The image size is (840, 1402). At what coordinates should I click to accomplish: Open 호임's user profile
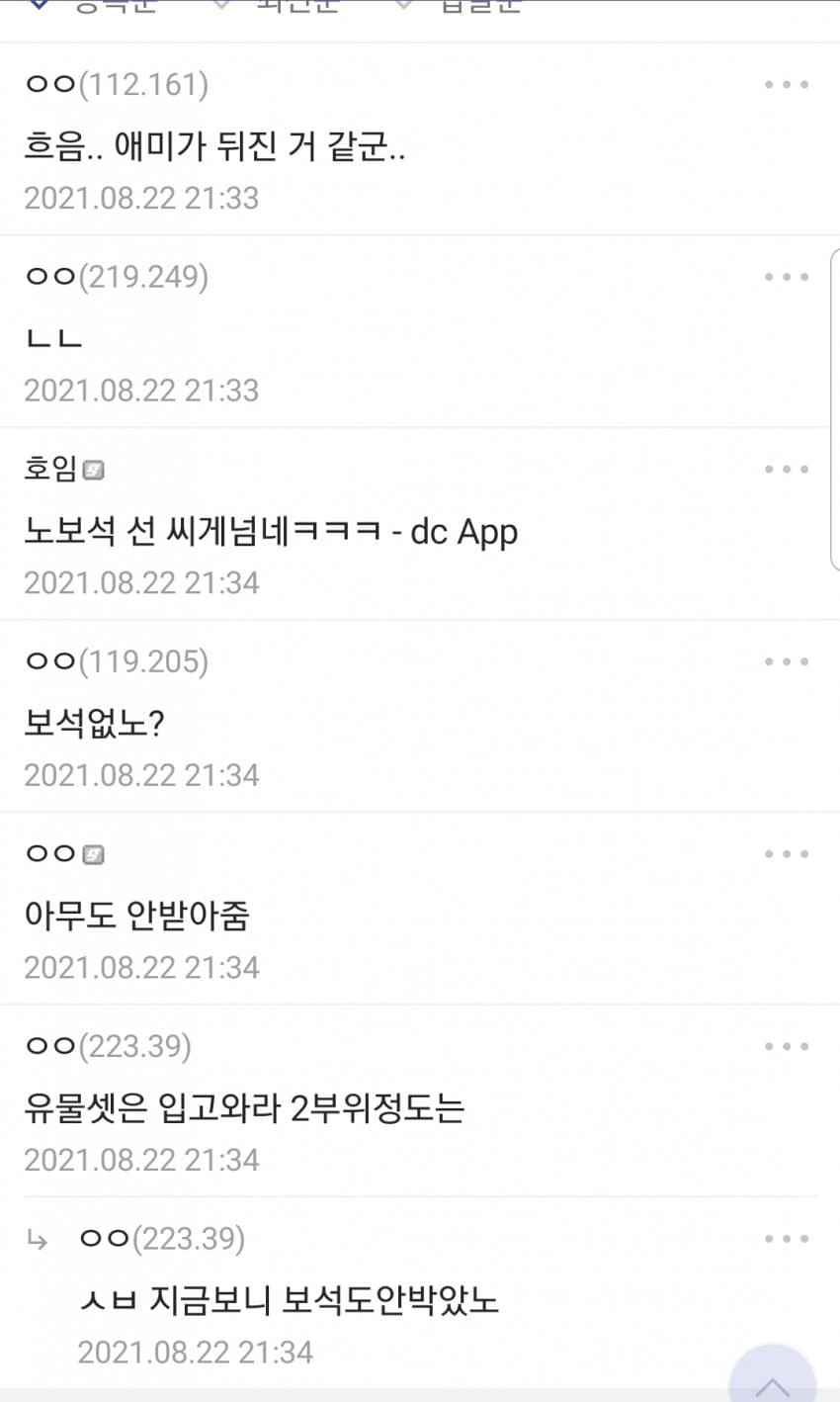click(x=51, y=468)
